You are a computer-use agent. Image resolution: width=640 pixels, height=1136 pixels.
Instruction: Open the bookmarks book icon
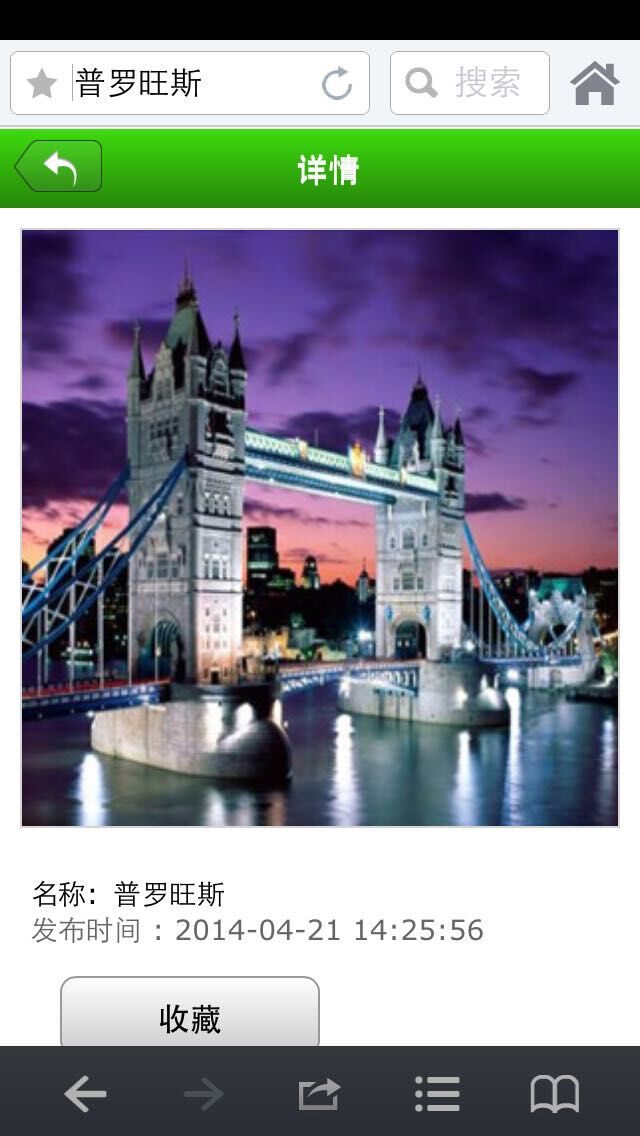(555, 1094)
